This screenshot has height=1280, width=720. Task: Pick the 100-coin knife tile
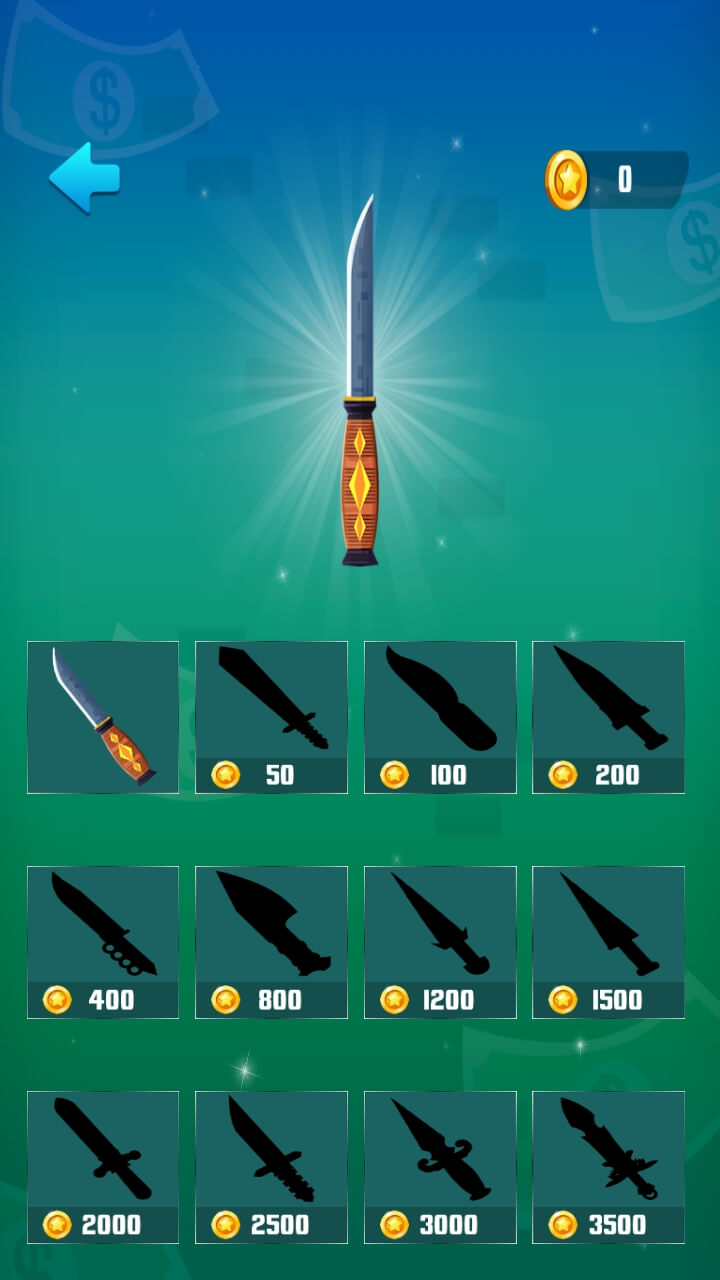click(x=440, y=717)
